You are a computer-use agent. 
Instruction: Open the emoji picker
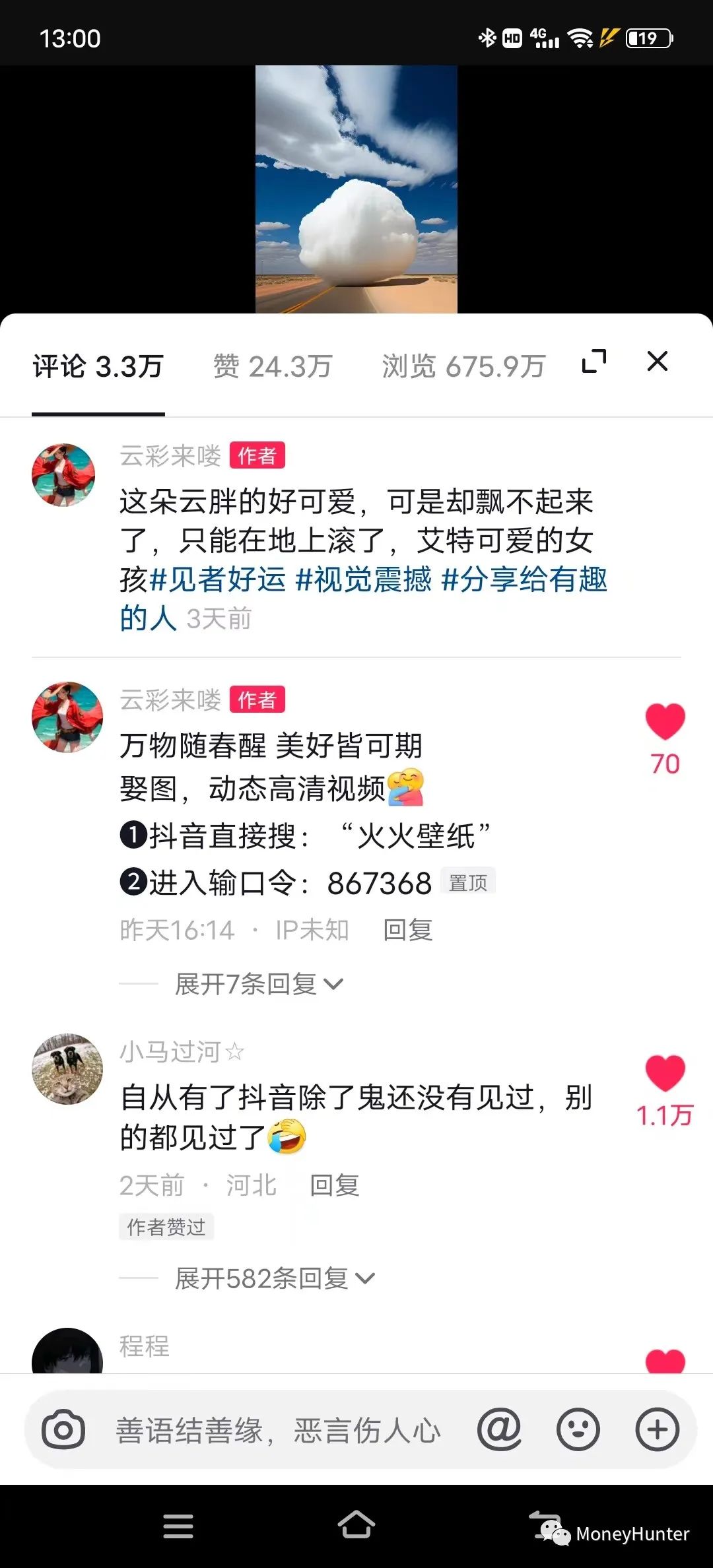pyautogui.click(x=578, y=1429)
